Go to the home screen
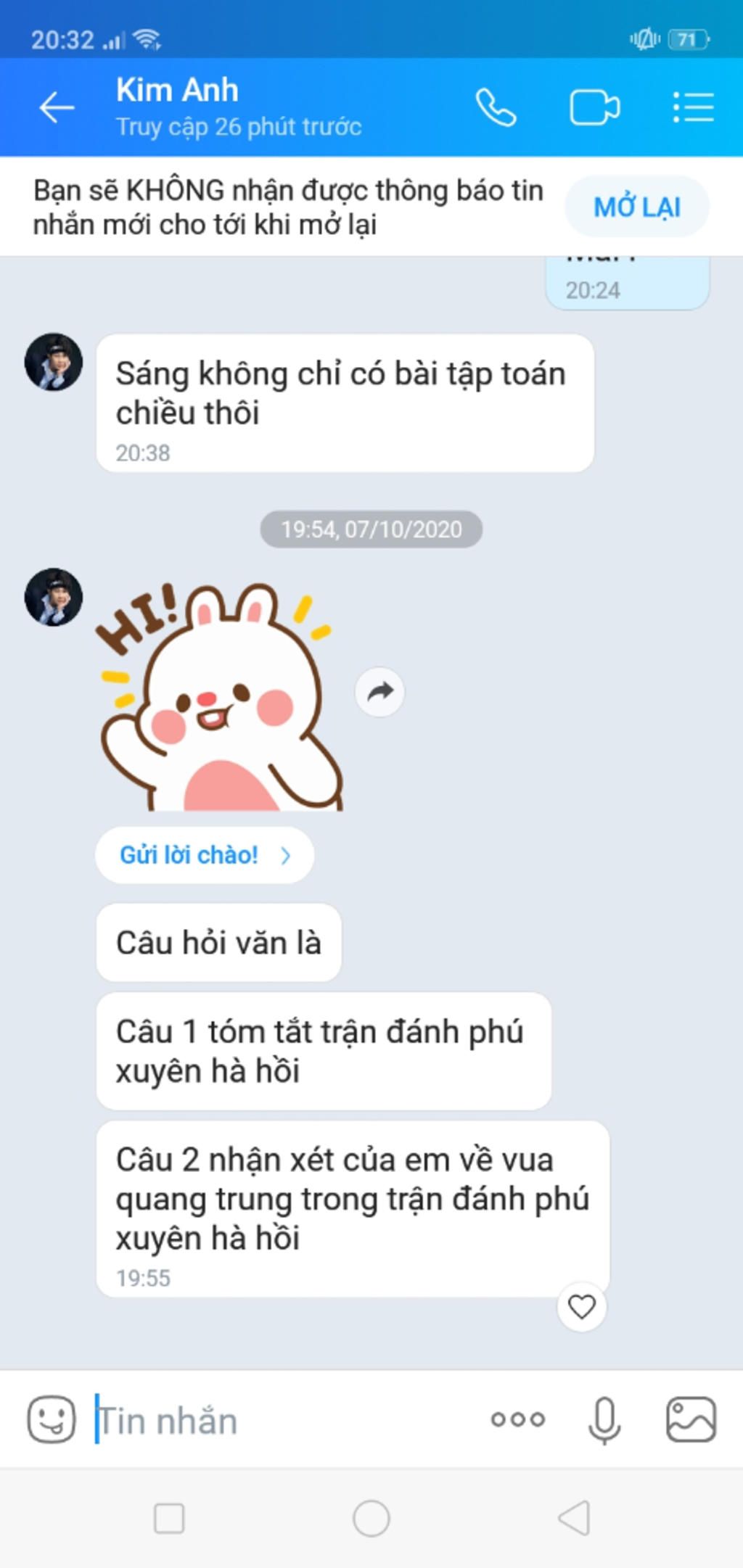Image resolution: width=743 pixels, height=1568 pixels. coord(371,1518)
